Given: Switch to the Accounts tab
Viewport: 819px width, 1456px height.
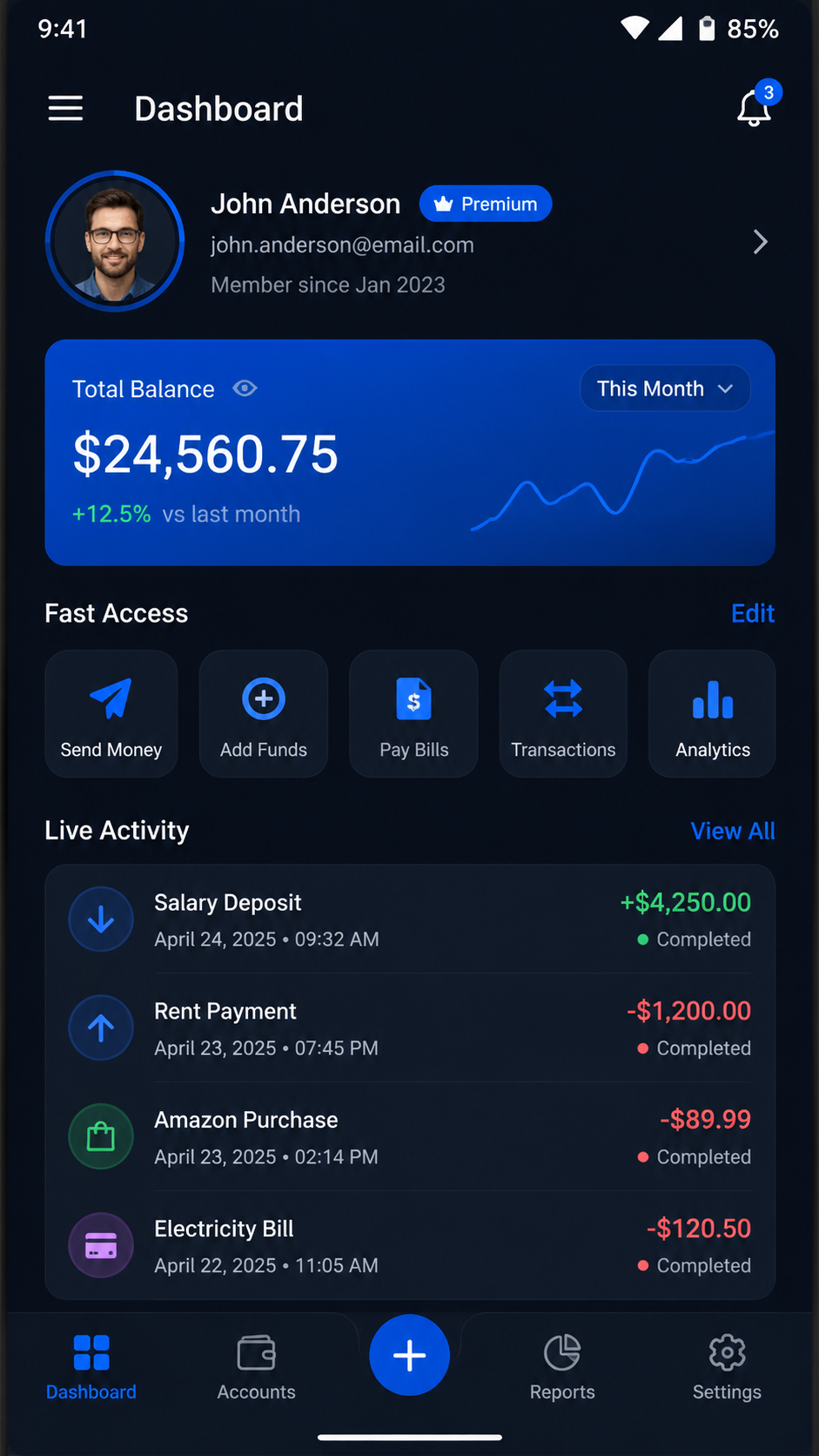Looking at the screenshot, I should pos(257,1367).
